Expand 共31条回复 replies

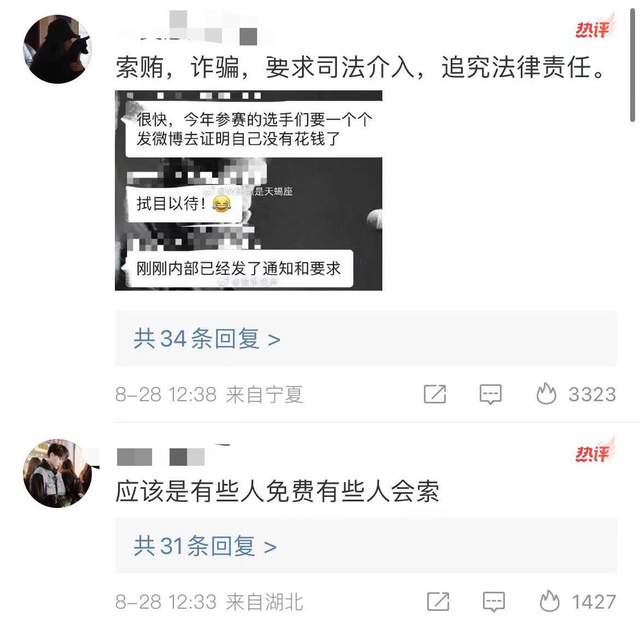(205, 547)
